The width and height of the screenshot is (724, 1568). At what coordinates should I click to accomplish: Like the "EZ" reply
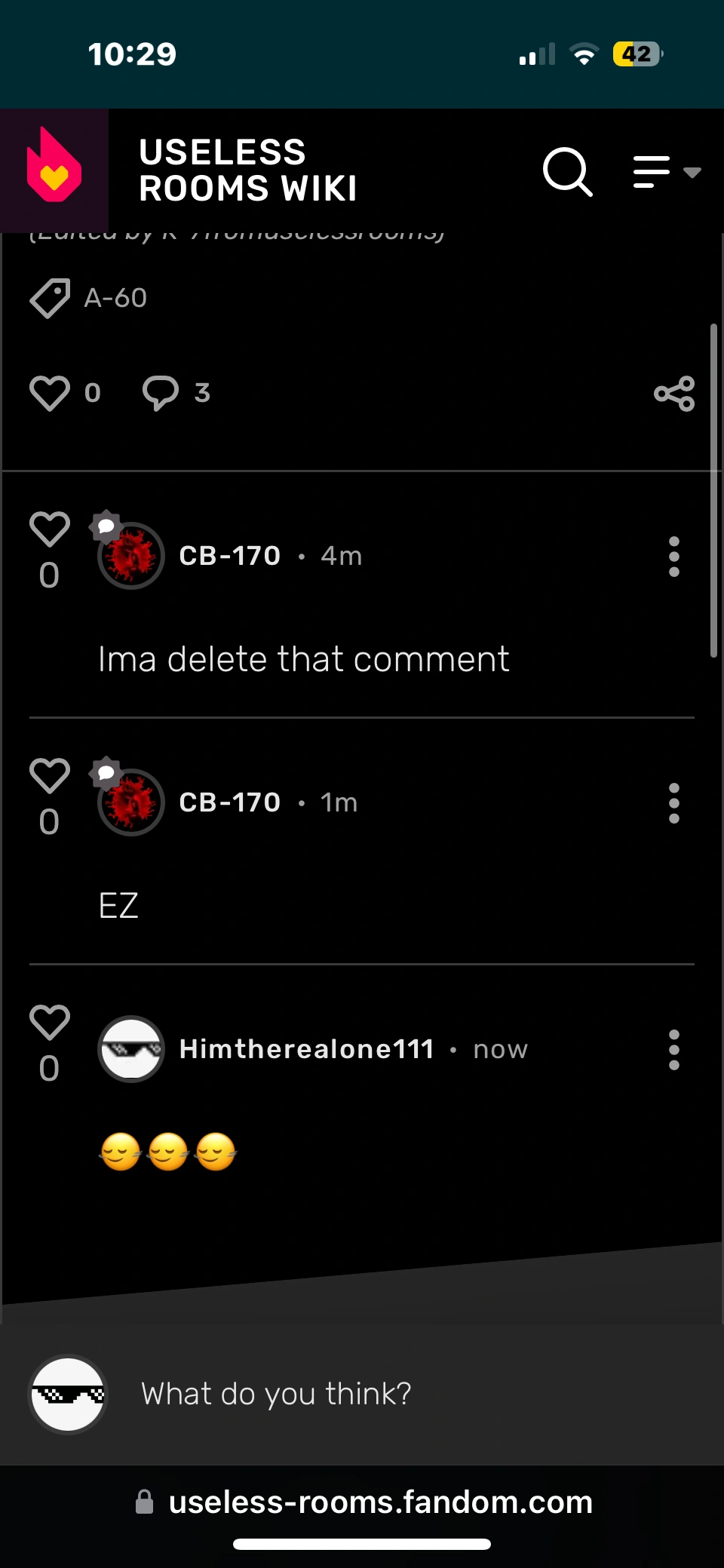pos(50,775)
